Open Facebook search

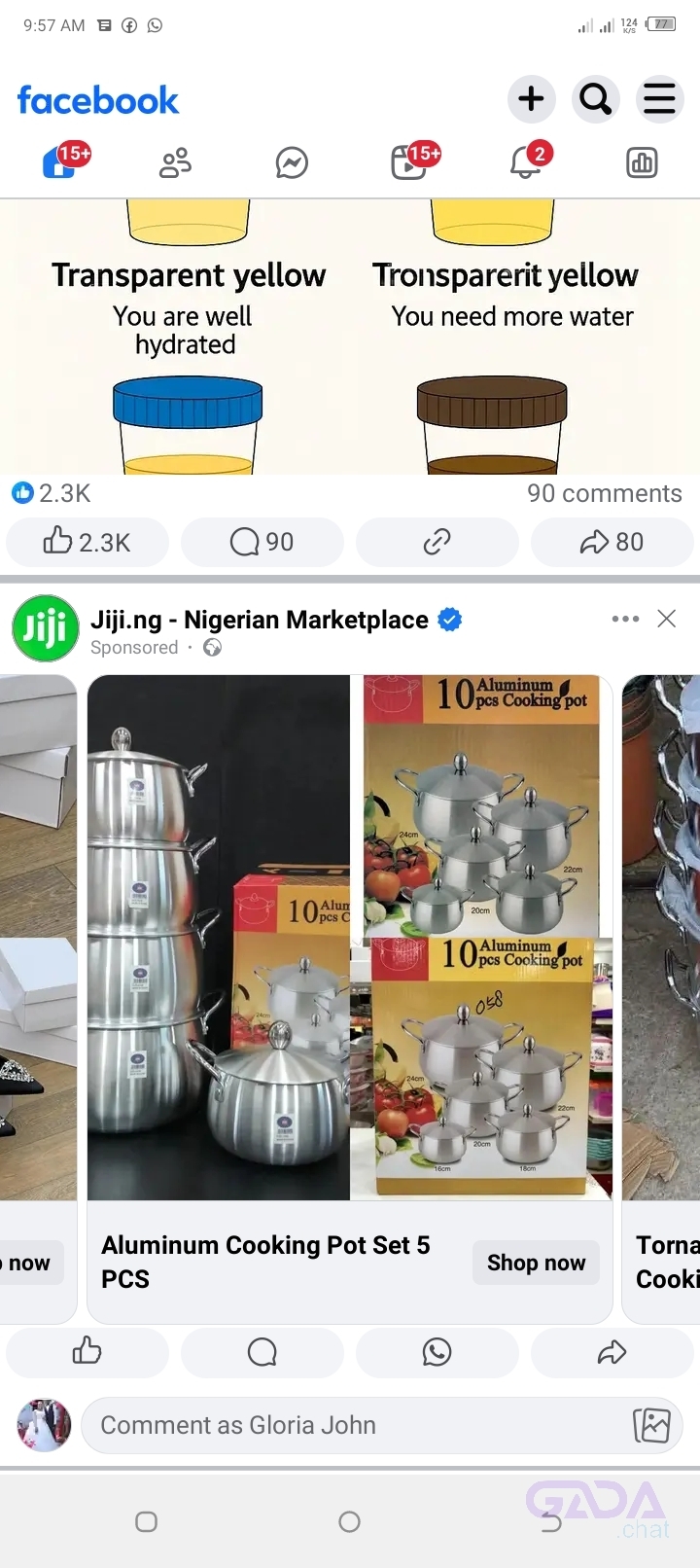tap(595, 99)
